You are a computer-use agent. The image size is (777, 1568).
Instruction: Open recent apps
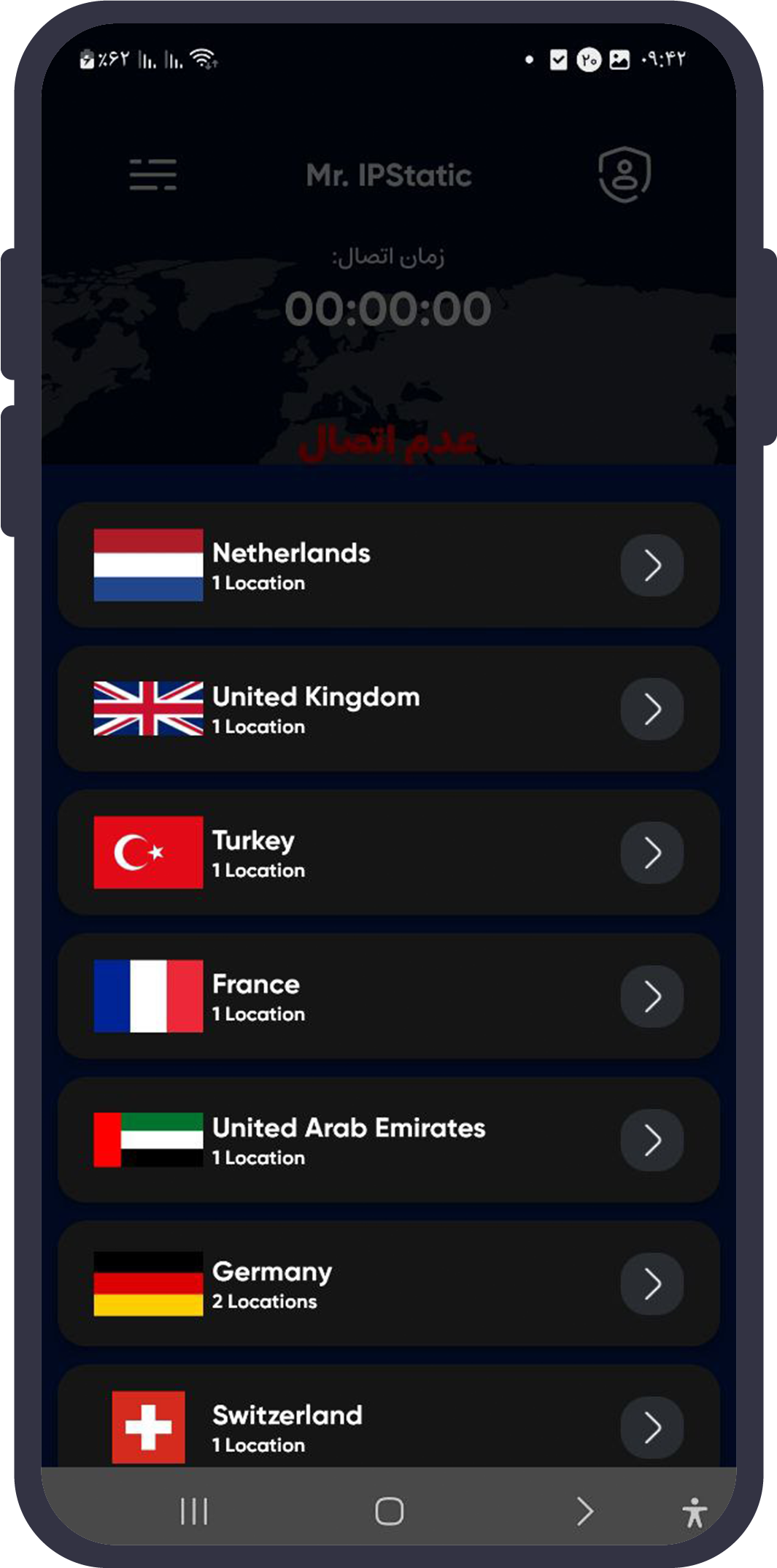click(x=194, y=1511)
